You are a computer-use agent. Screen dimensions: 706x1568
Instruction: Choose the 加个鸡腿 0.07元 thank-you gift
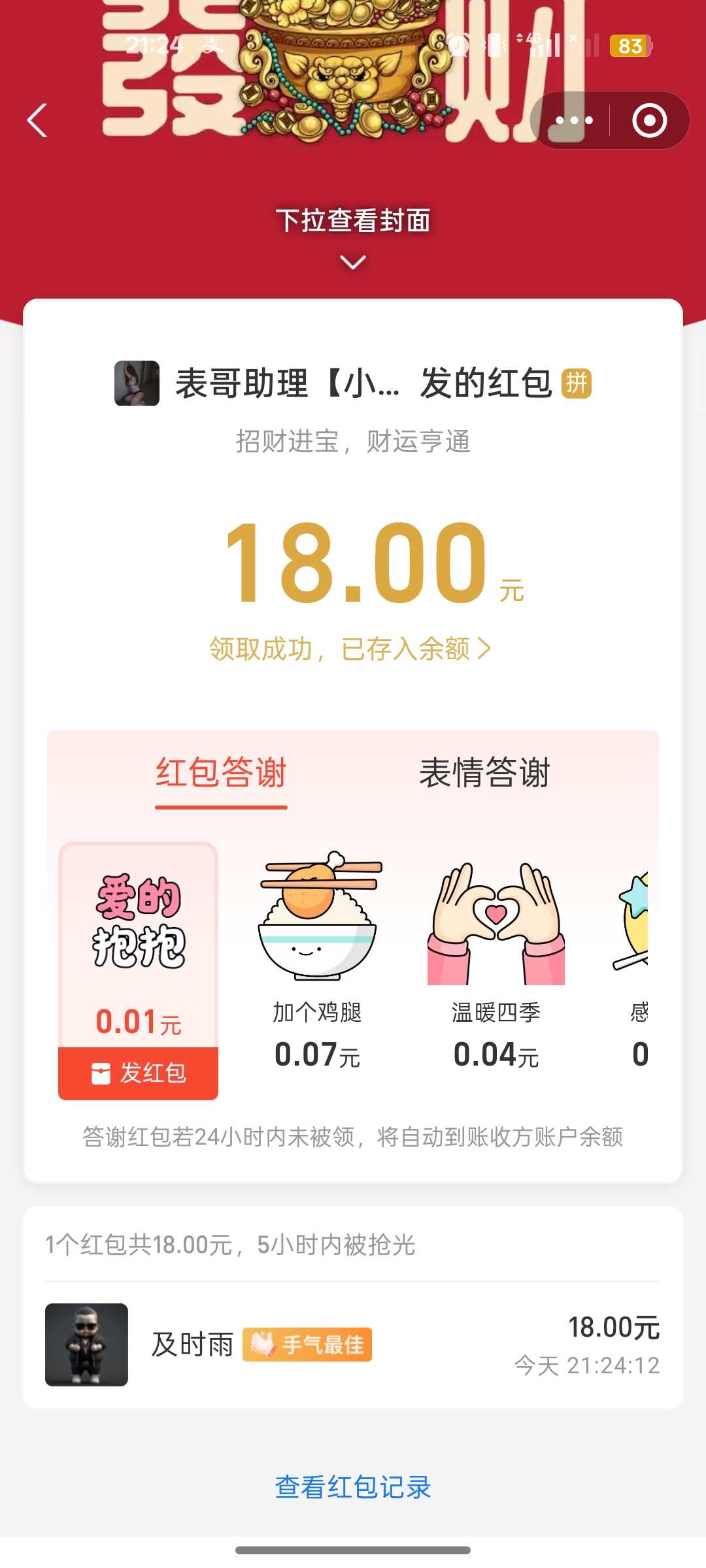pyautogui.click(x=318, y=960)
